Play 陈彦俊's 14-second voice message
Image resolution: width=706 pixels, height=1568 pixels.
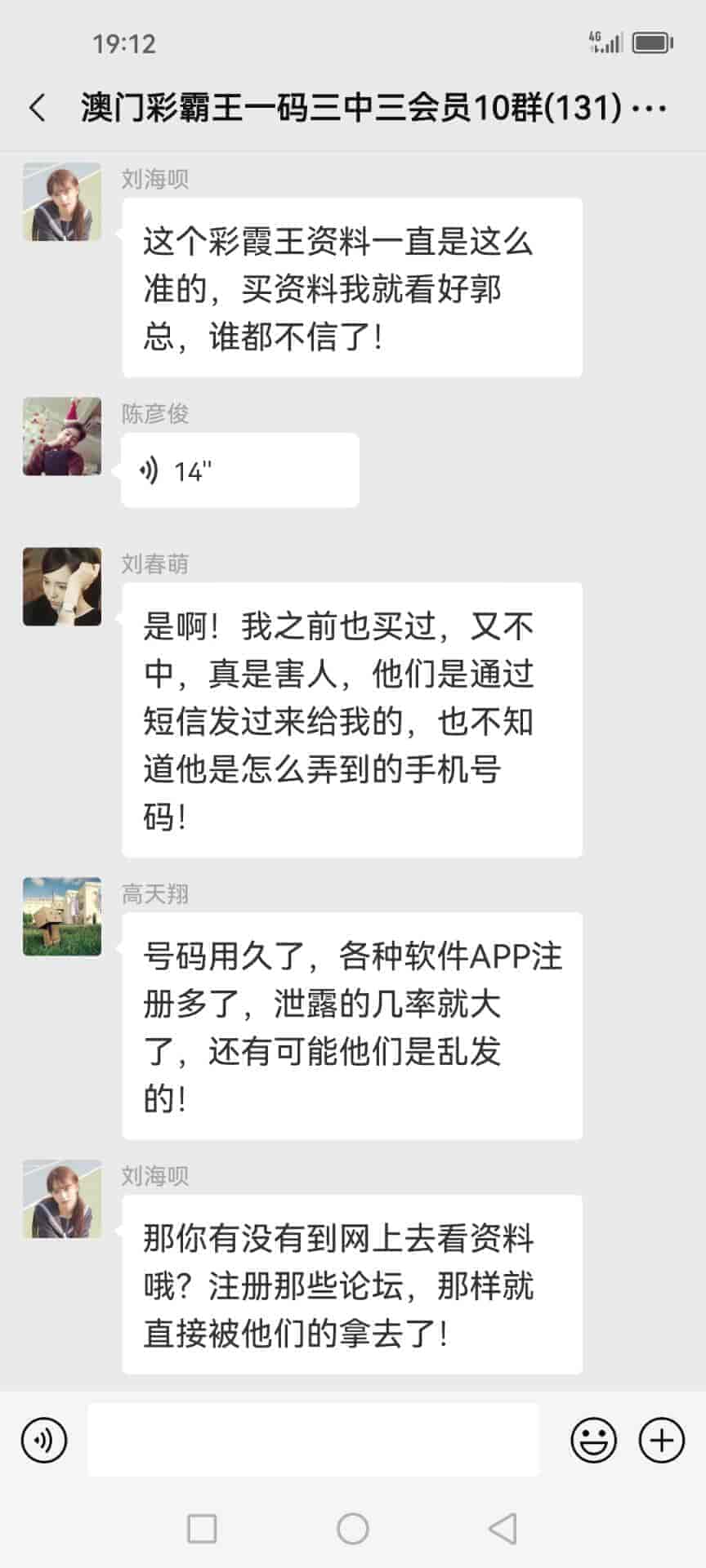(x=239, y=470)
